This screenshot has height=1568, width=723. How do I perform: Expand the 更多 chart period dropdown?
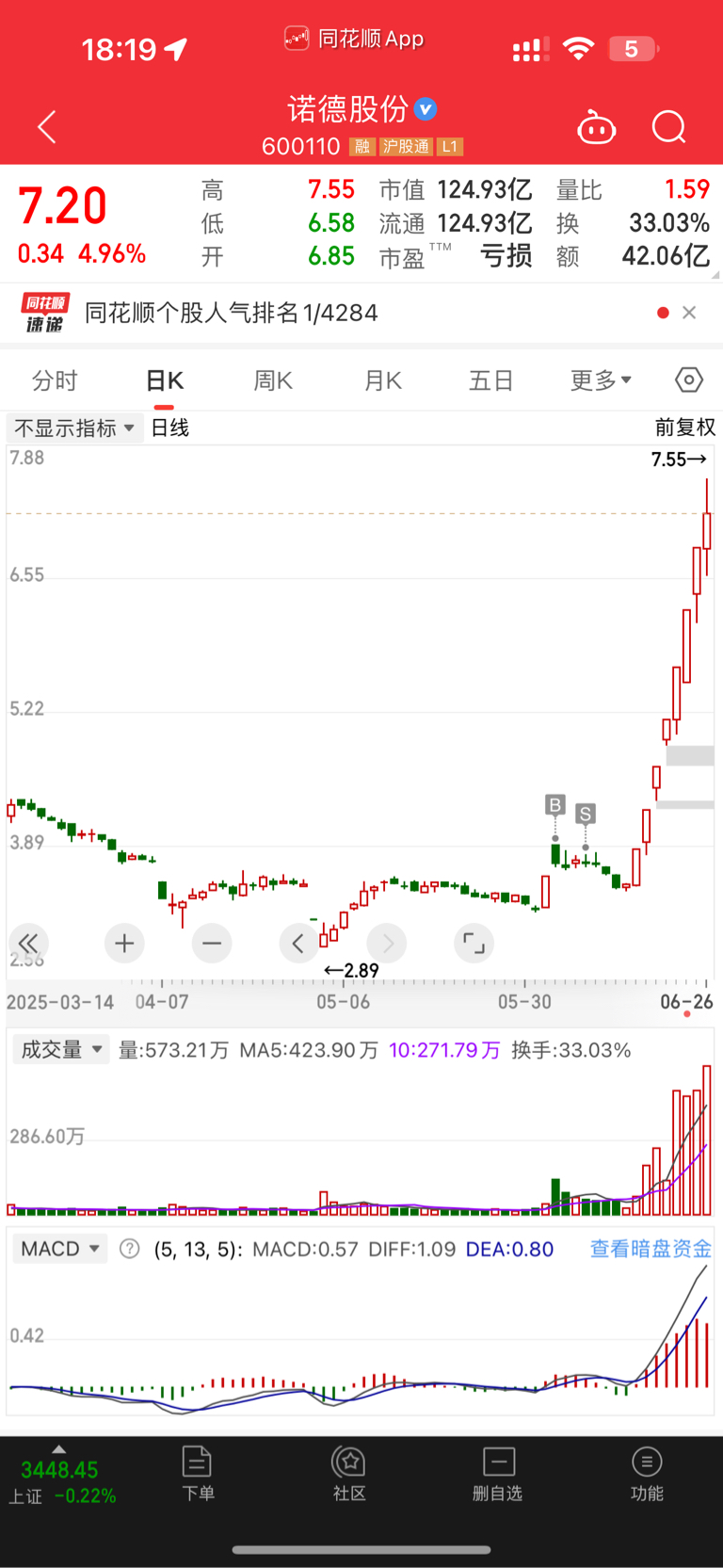(x=601, y=380)
